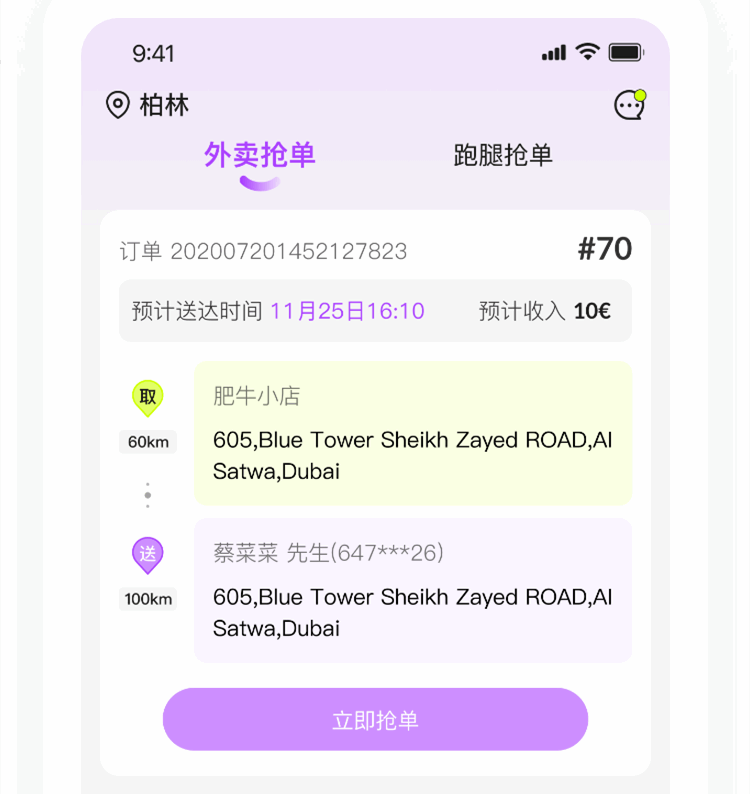Open the 蔡菜菜 先生 delivery address card
This screenshot has width=750, height=794.
pyautogui.click(x=413, y=590)
